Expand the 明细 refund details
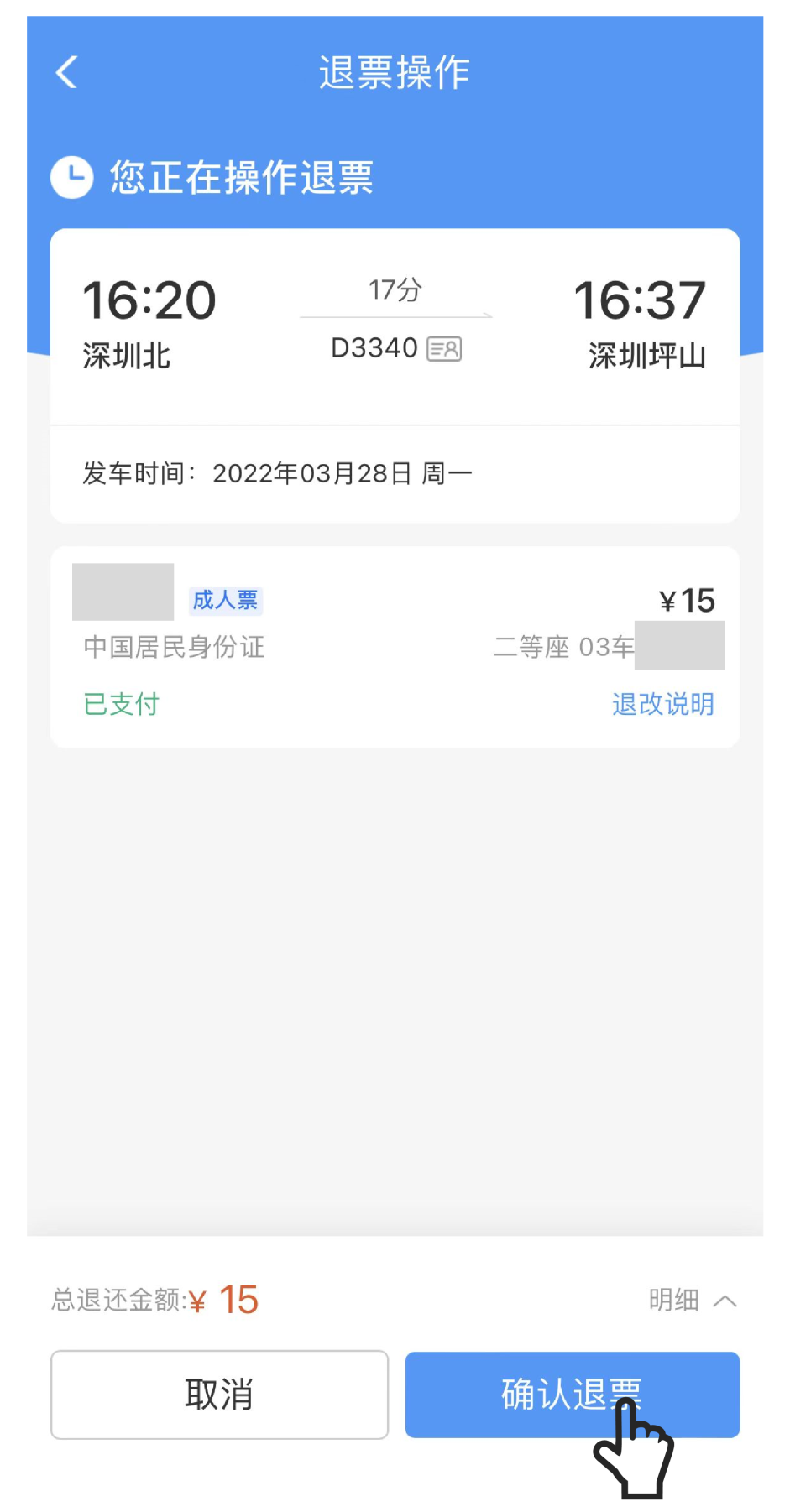790x1512 pixels. (693, 1300)
